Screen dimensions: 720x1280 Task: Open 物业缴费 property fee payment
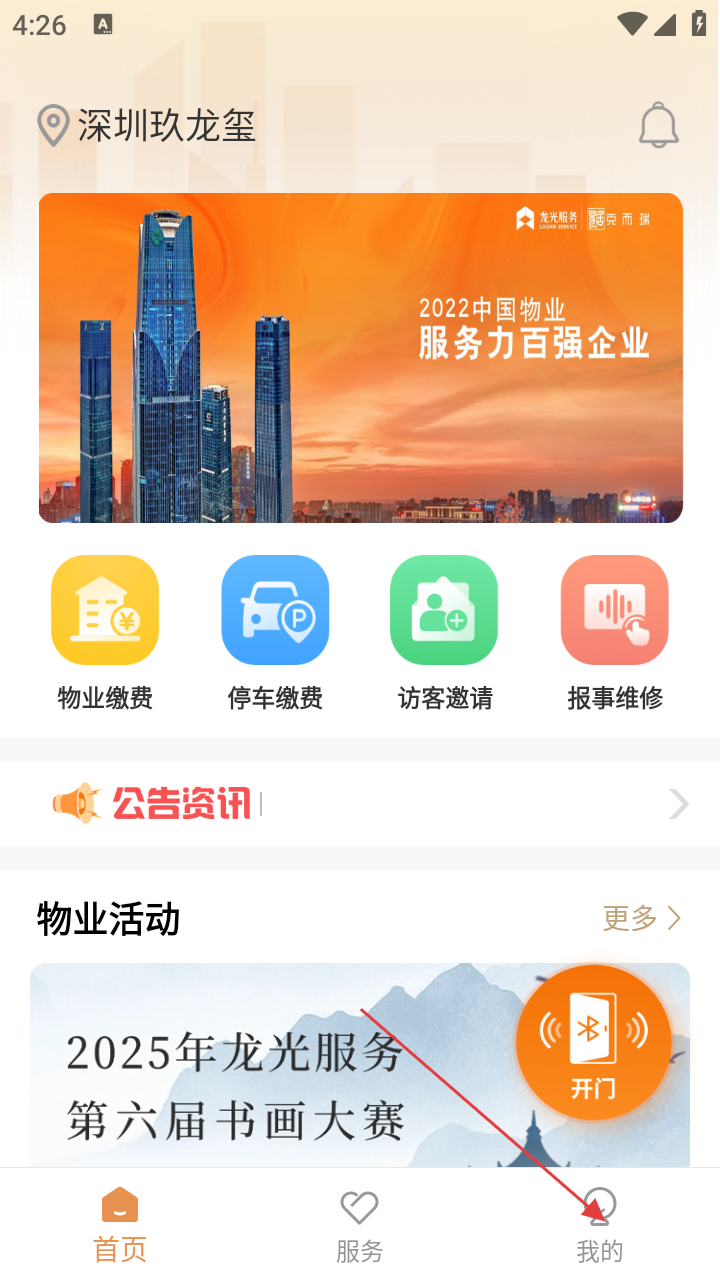(105, 632)
